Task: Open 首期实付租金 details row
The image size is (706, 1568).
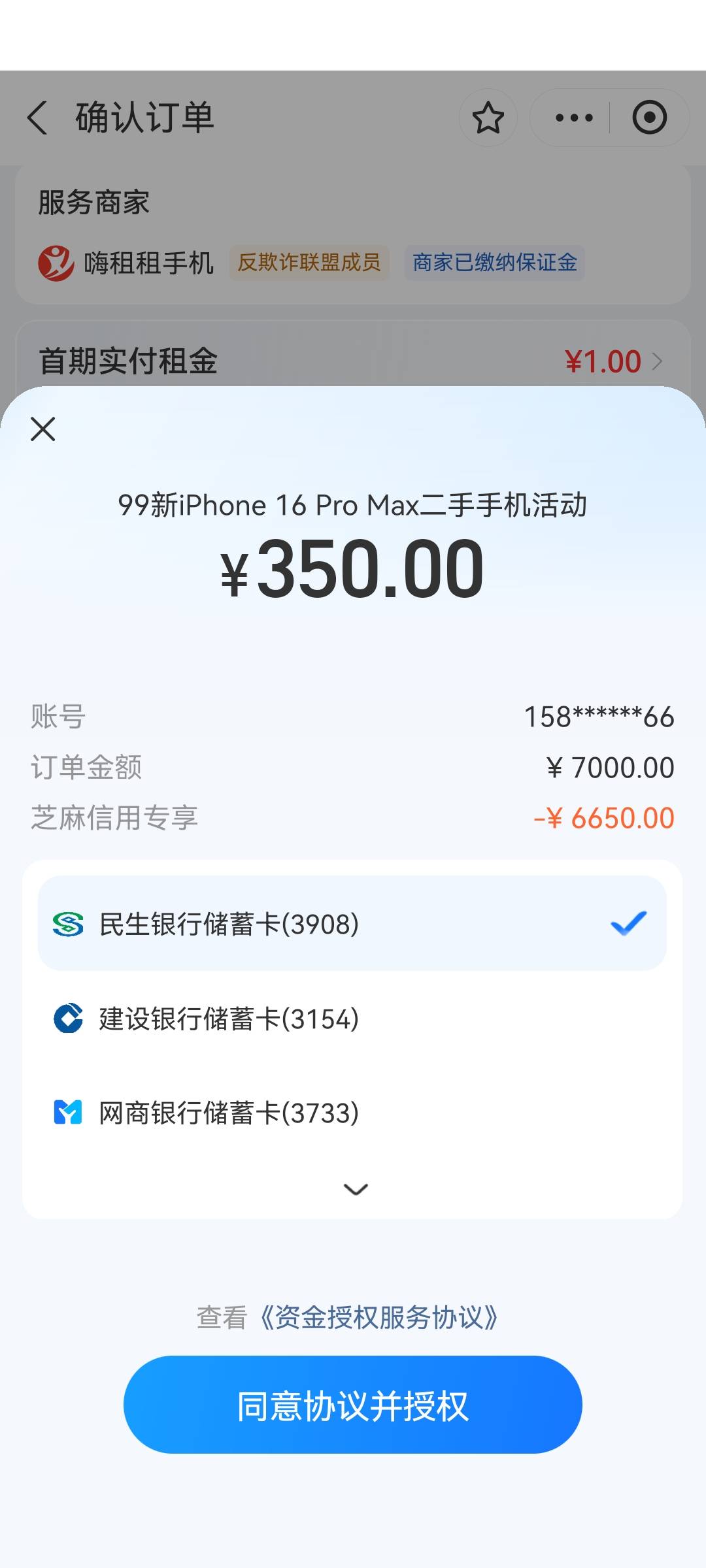Action: 353,361
